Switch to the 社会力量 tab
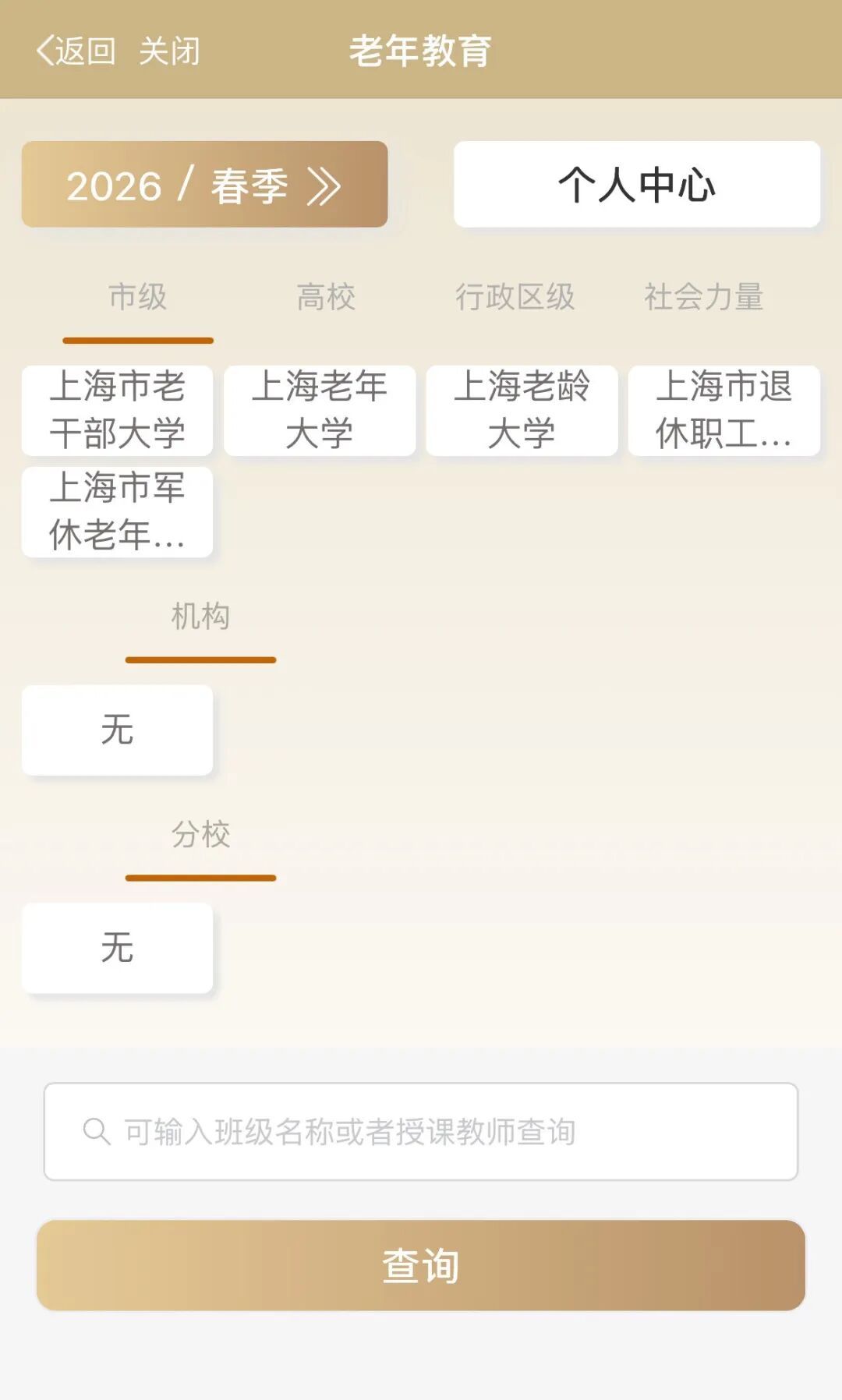842x1400 pixels. [703, 298]
